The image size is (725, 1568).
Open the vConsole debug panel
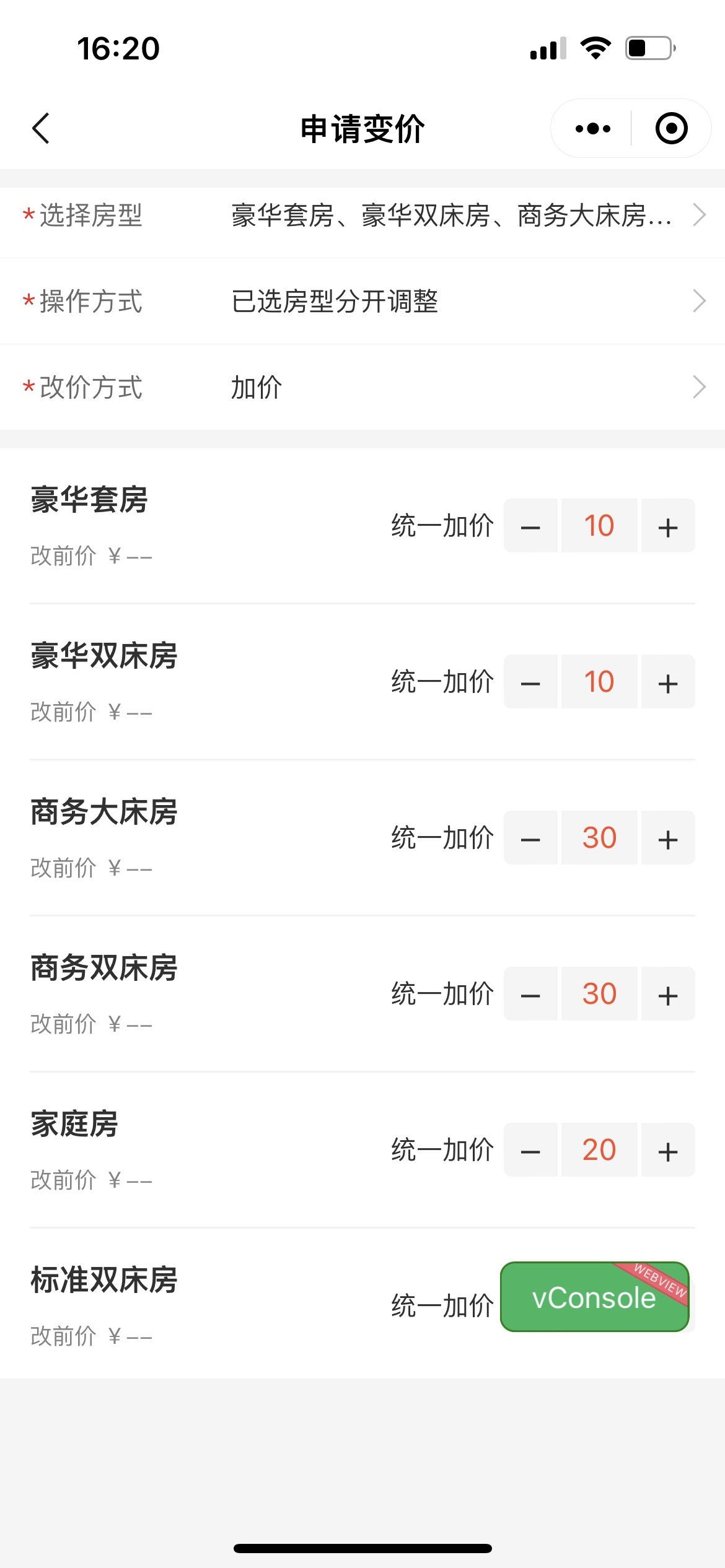[x=595, y=1297]
